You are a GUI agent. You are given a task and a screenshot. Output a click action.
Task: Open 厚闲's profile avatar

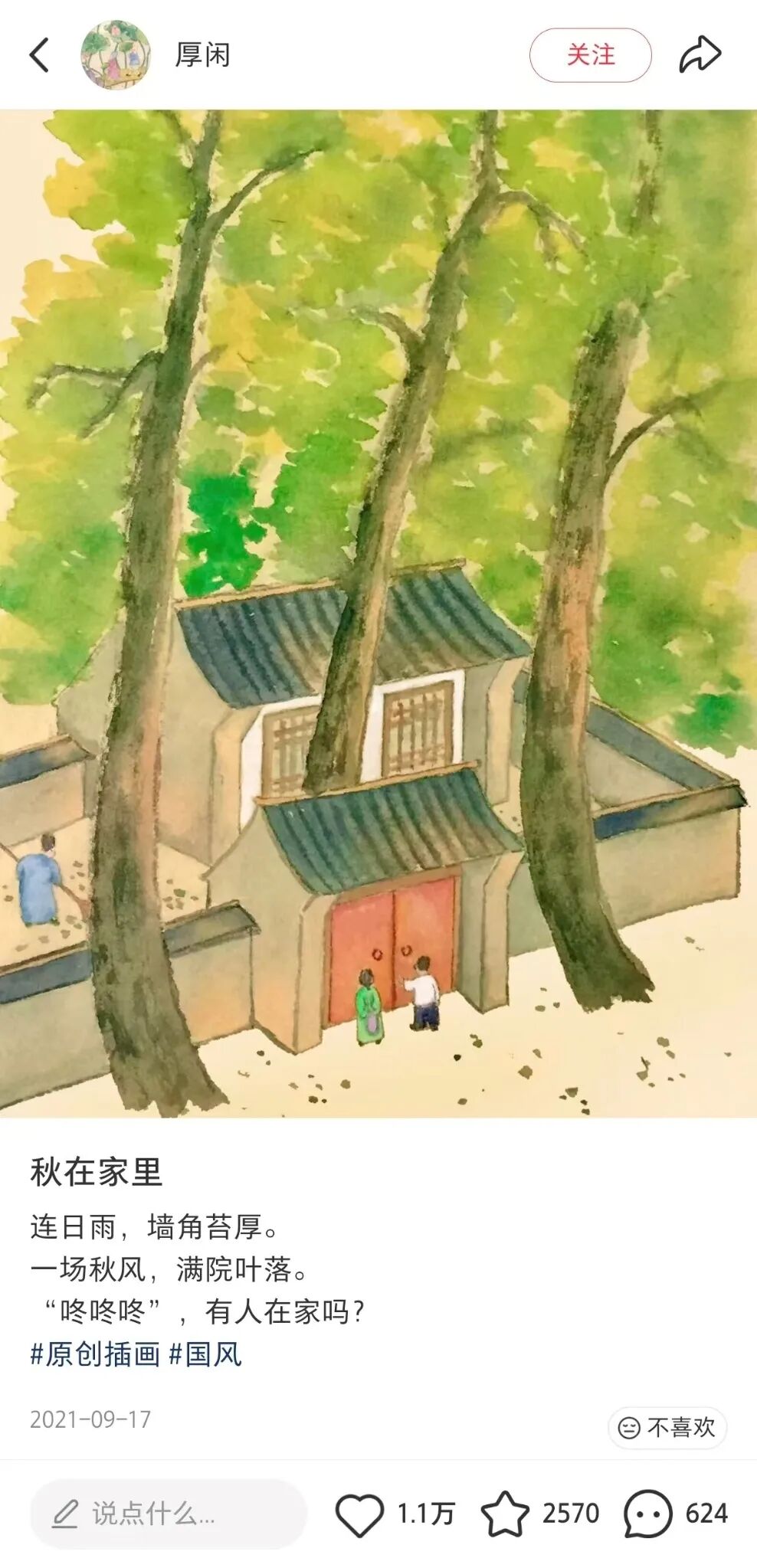[x=115, y=55]
